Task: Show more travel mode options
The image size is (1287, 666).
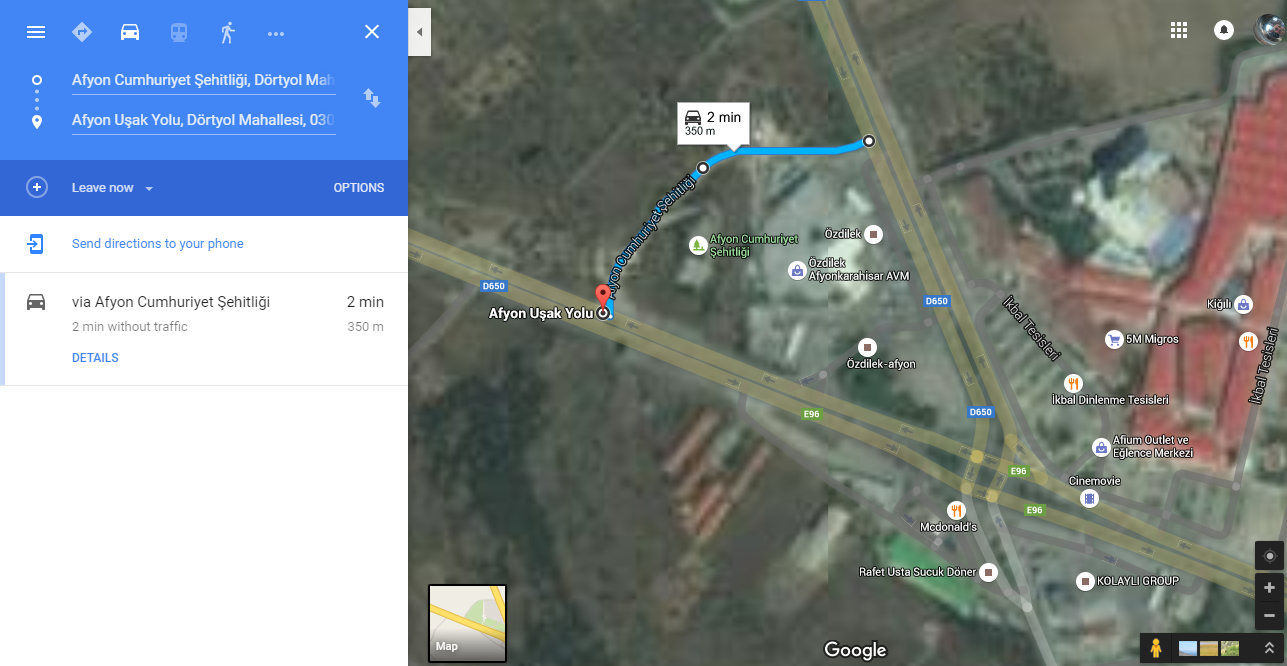Action: [x=276, y=33]
